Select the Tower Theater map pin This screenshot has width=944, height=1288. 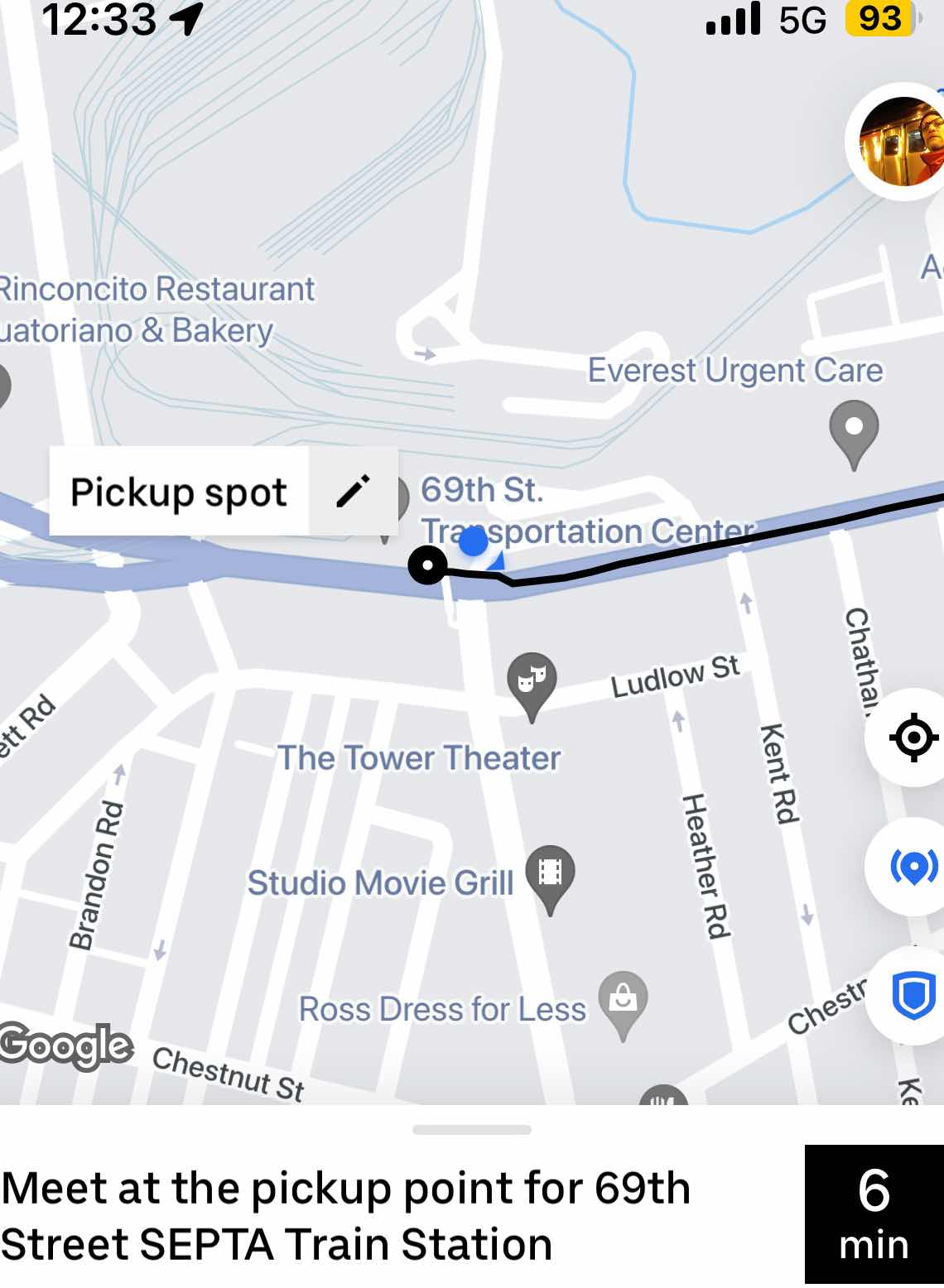(532, 680)
